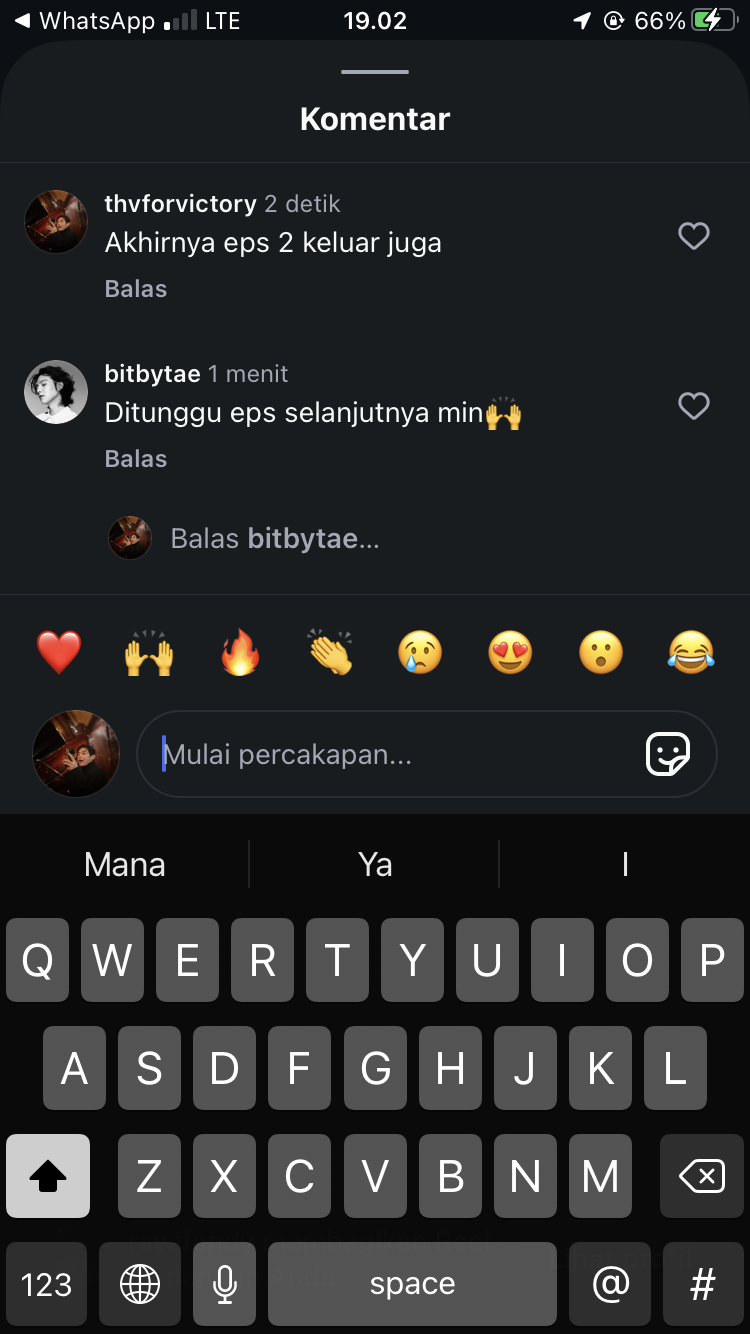
Task: Insert the fire emoji
Action: point(240,653)
